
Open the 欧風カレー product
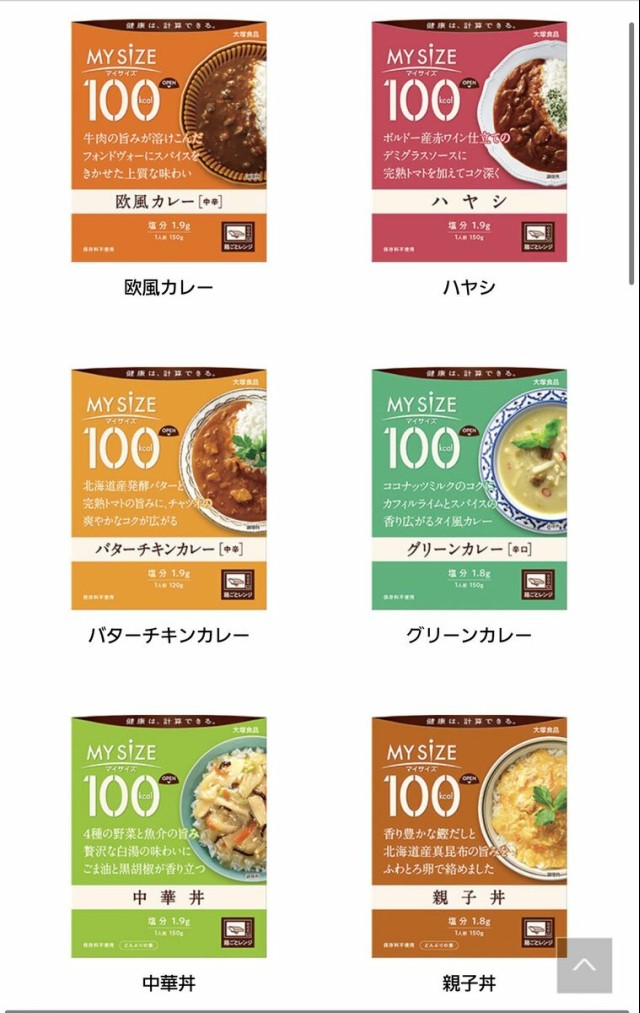coord(168,141)
